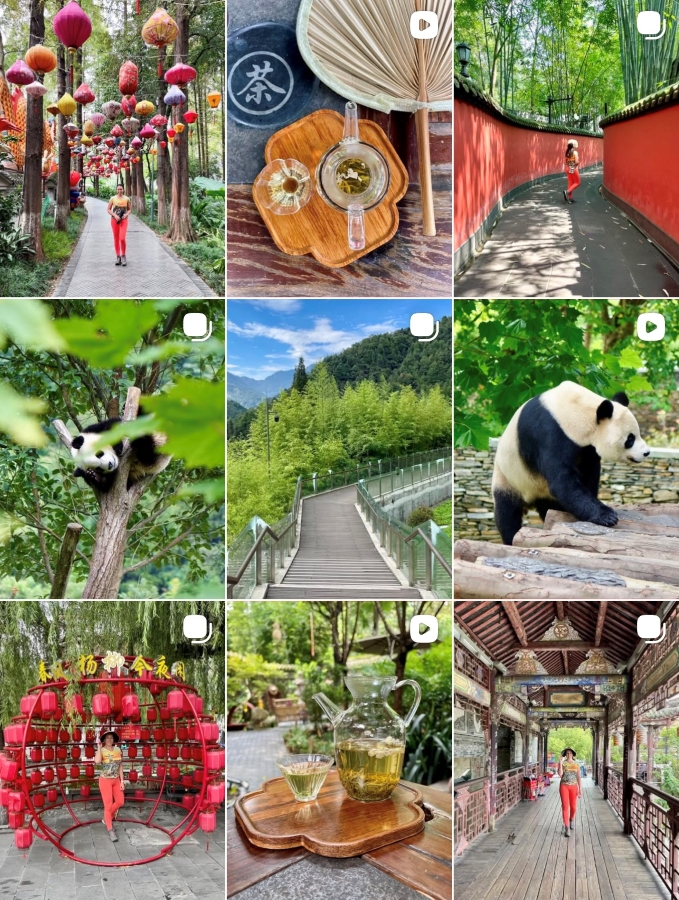The width and height of the screenshot is (679, 900).
Task: Open the video of the glass tea pitcher
Action: 339,750
